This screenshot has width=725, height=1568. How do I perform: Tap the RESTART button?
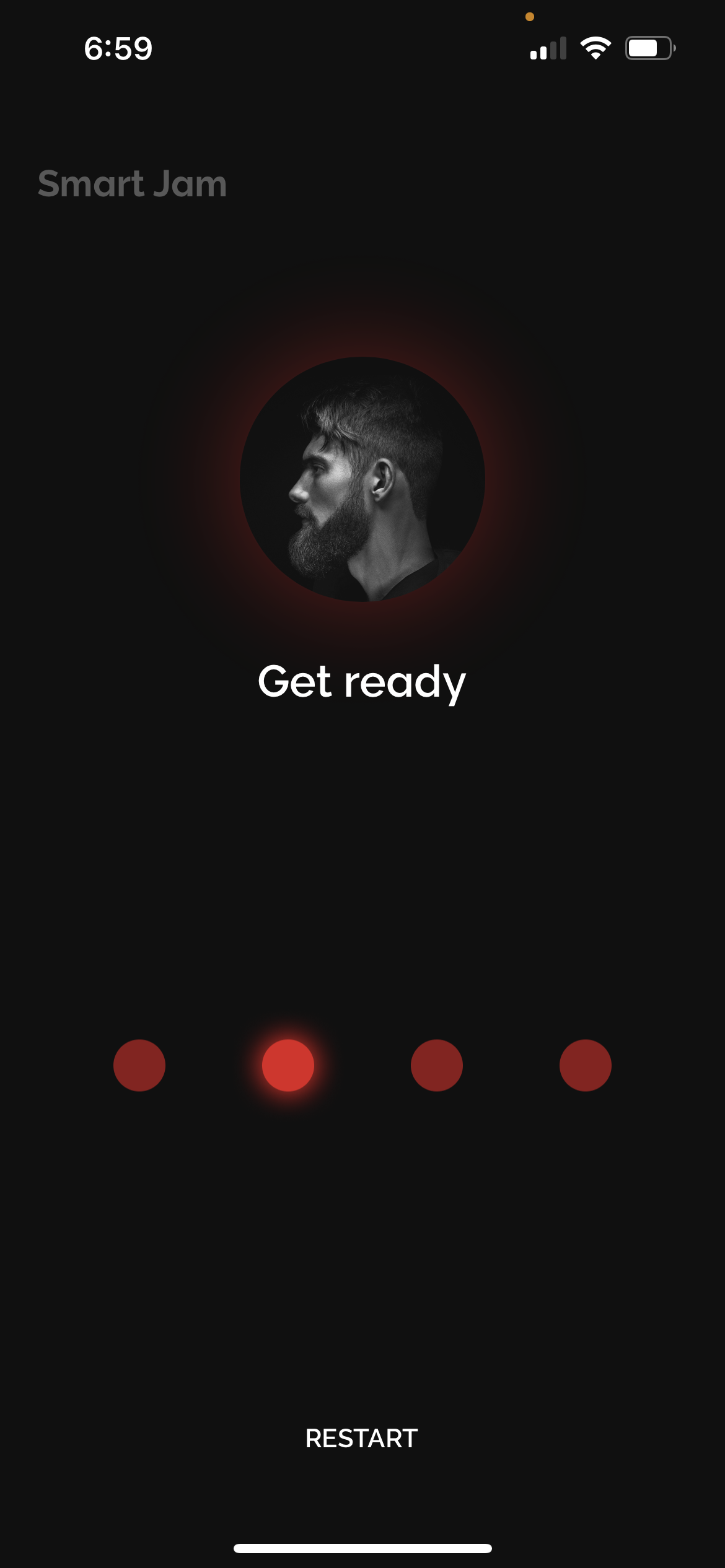(362, 1439)
